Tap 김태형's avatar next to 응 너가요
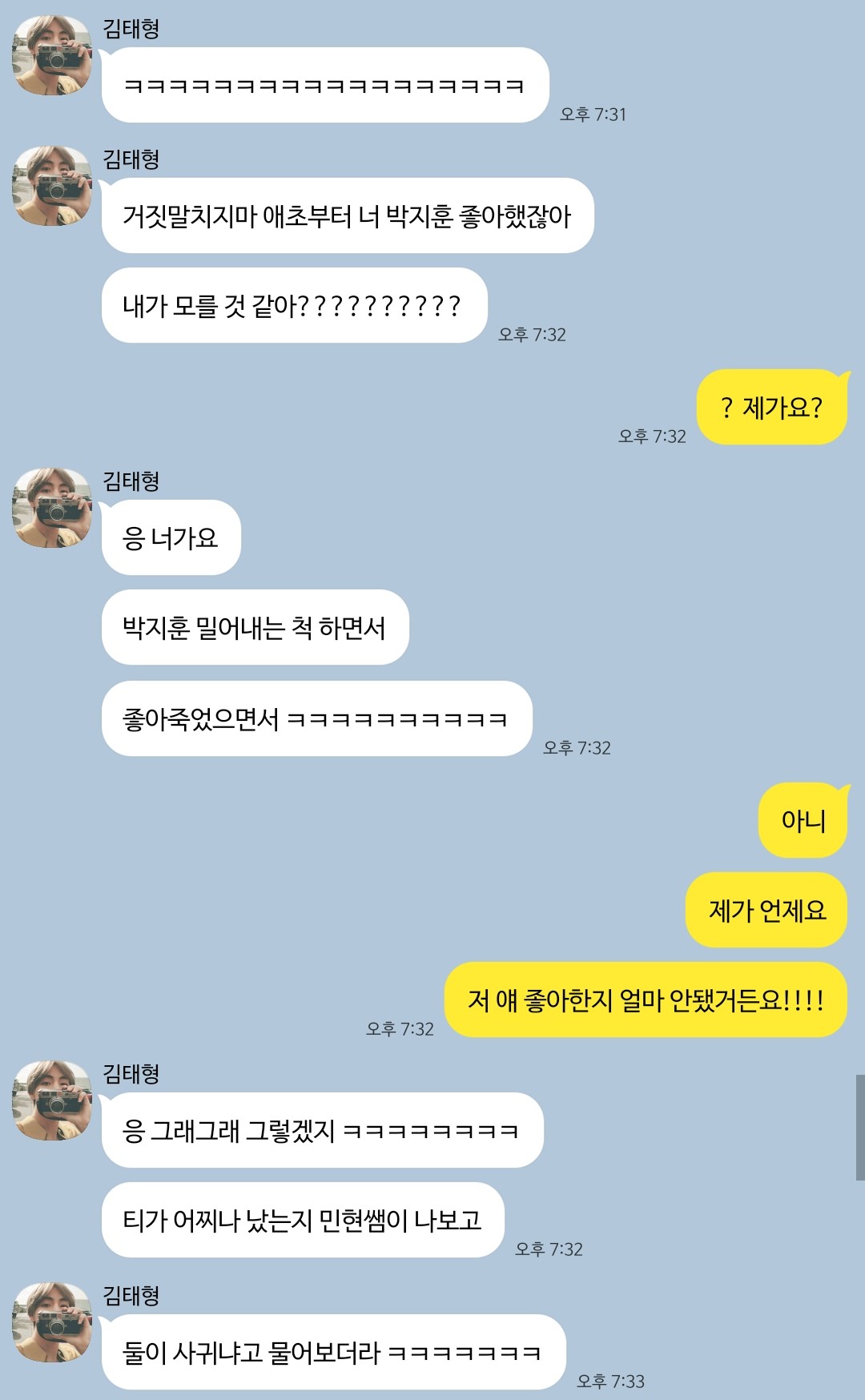Screen dimensions: 865x1400 pos(52,508)
